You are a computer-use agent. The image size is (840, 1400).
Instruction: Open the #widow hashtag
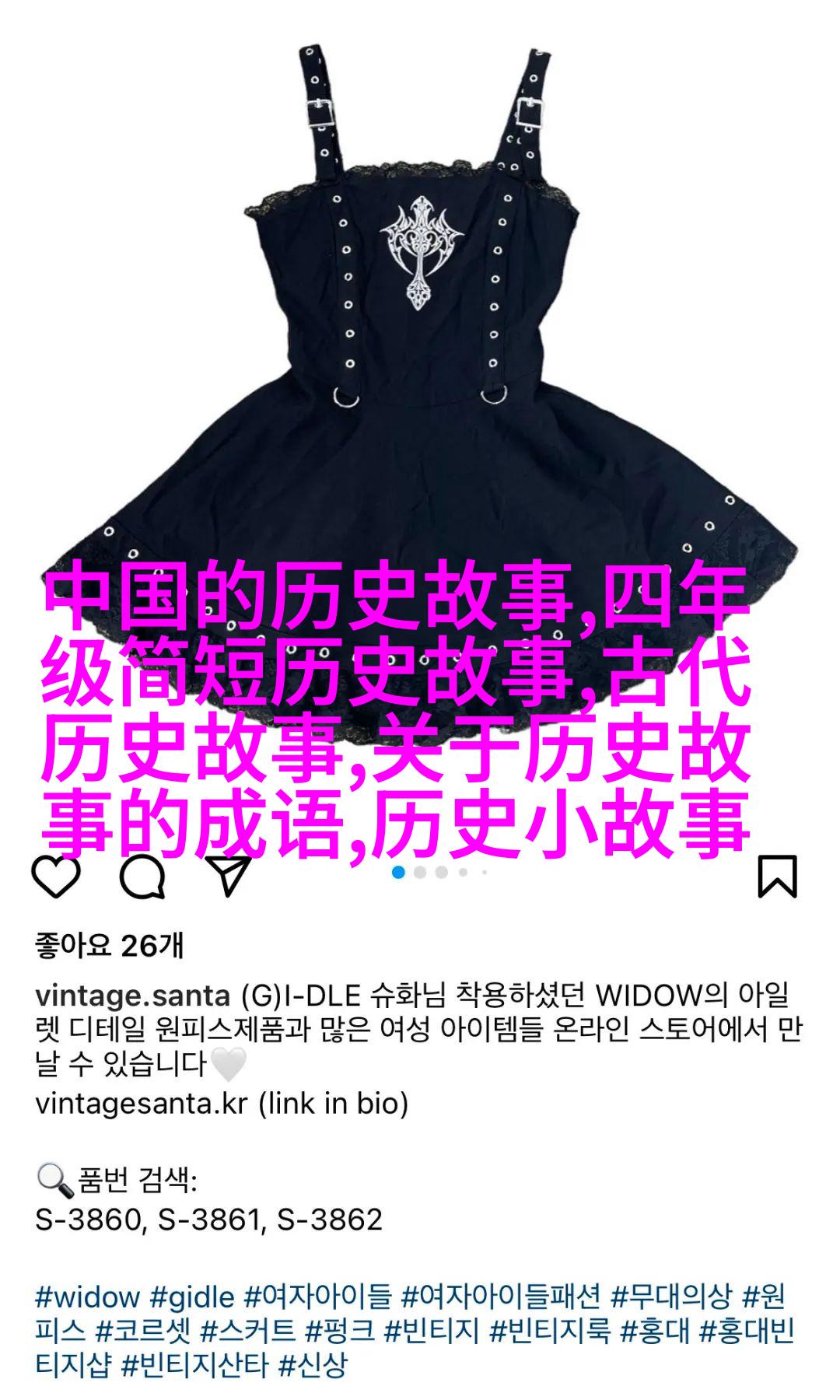coord(87,1297)
